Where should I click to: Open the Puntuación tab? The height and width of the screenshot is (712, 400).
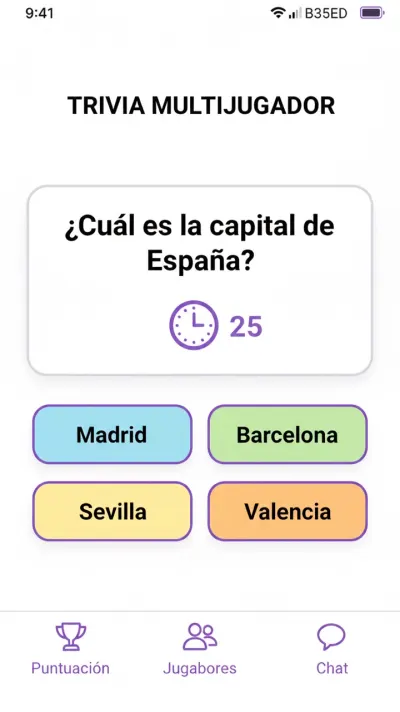(70, 649)
